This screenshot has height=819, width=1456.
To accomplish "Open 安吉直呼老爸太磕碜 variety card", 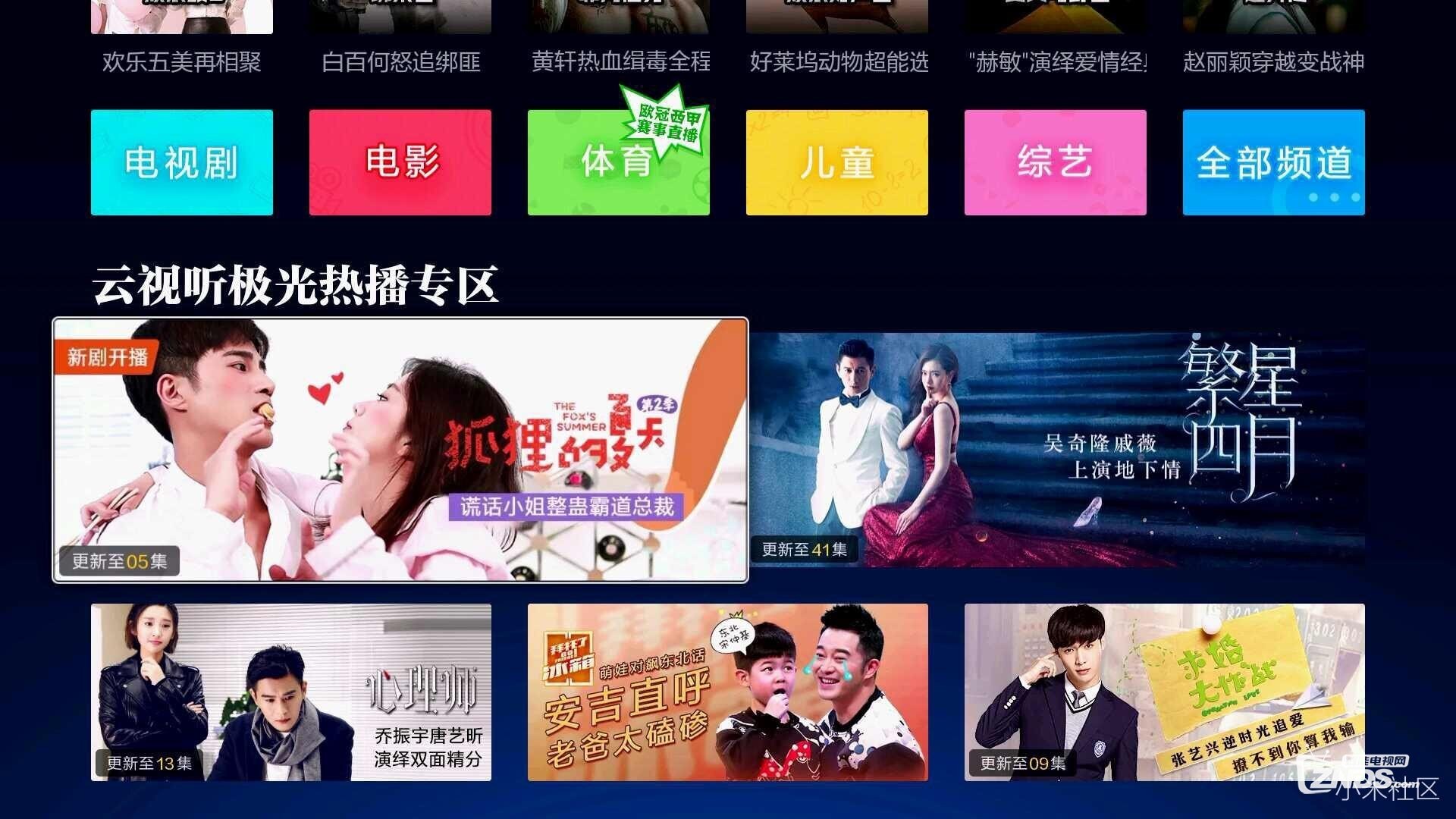I will click(727, 692).
